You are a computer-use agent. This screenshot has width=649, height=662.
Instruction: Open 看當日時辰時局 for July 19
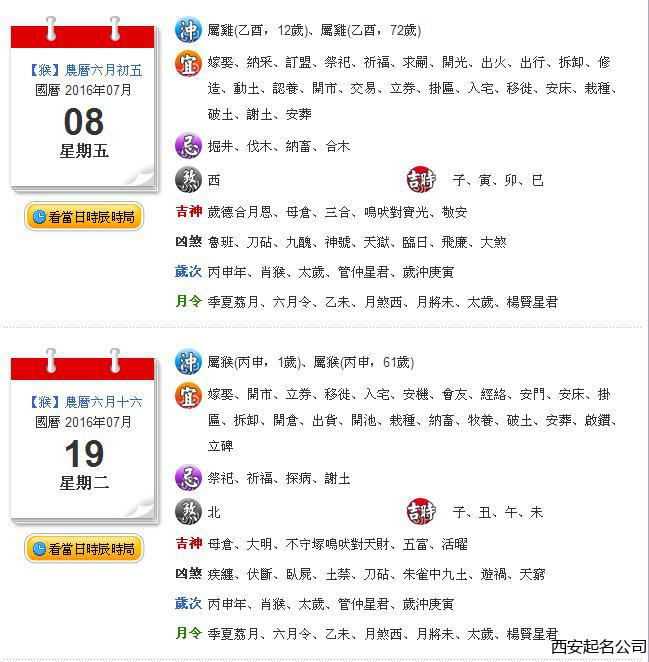pyautogui.click(x=84, y=548)
